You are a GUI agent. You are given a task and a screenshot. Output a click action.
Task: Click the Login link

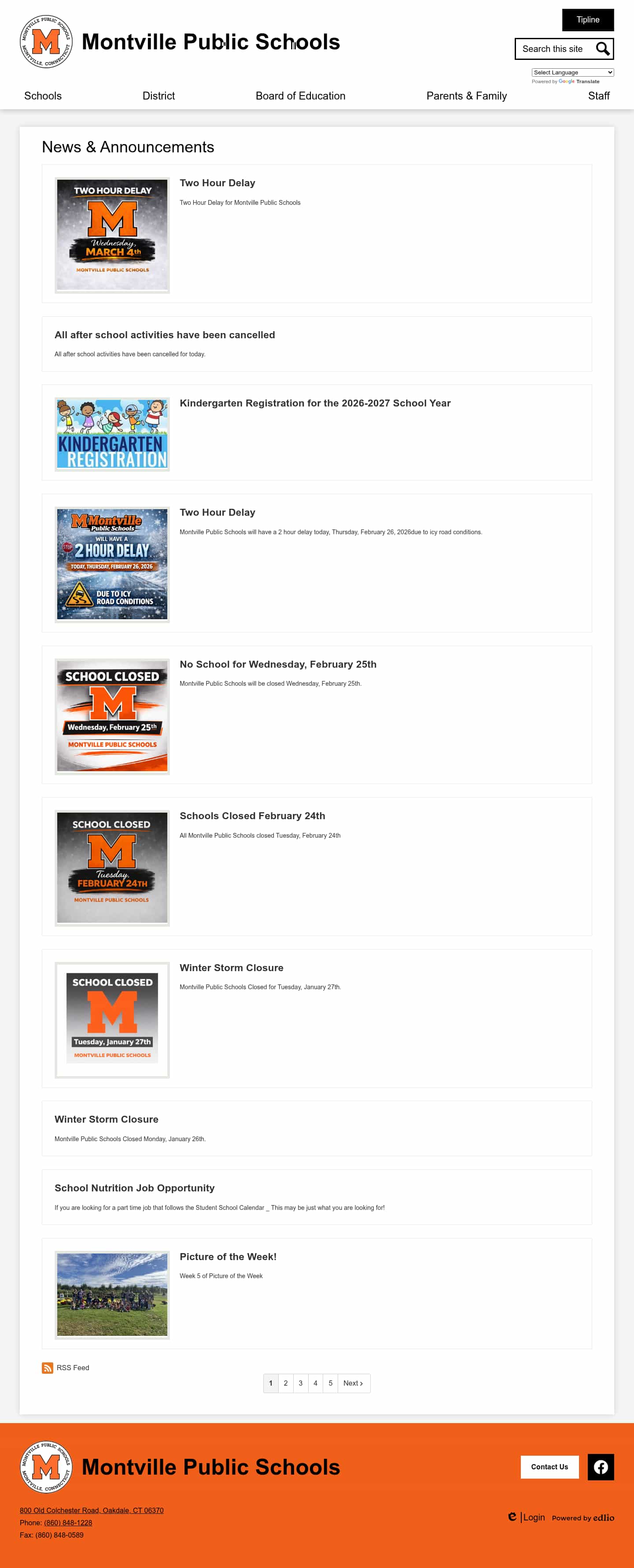tap(534, 1517)
